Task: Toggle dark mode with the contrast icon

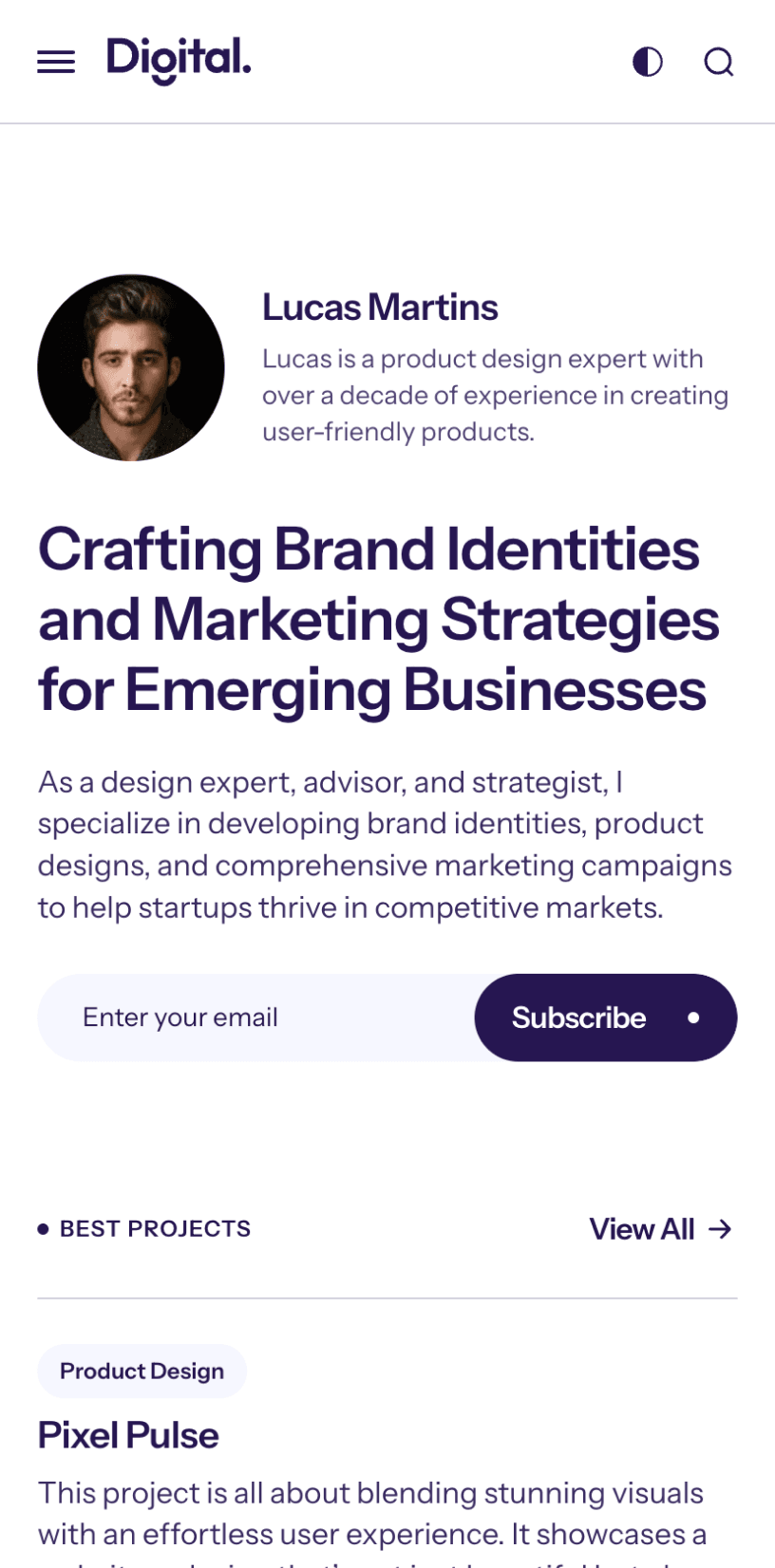Action: (648, 63)
